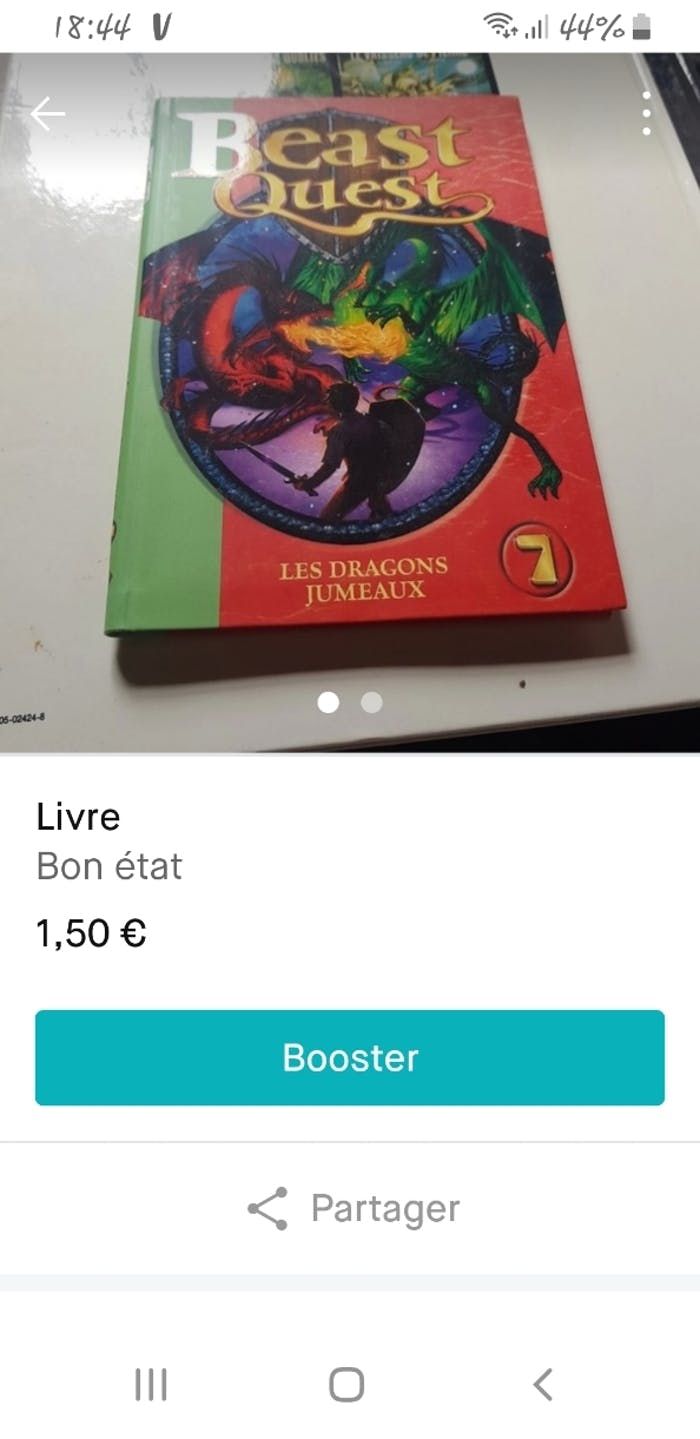This screenshot has width=700, height=1439.
Task: Open recent apps from navigation bar
Action: coord(151,1385)
